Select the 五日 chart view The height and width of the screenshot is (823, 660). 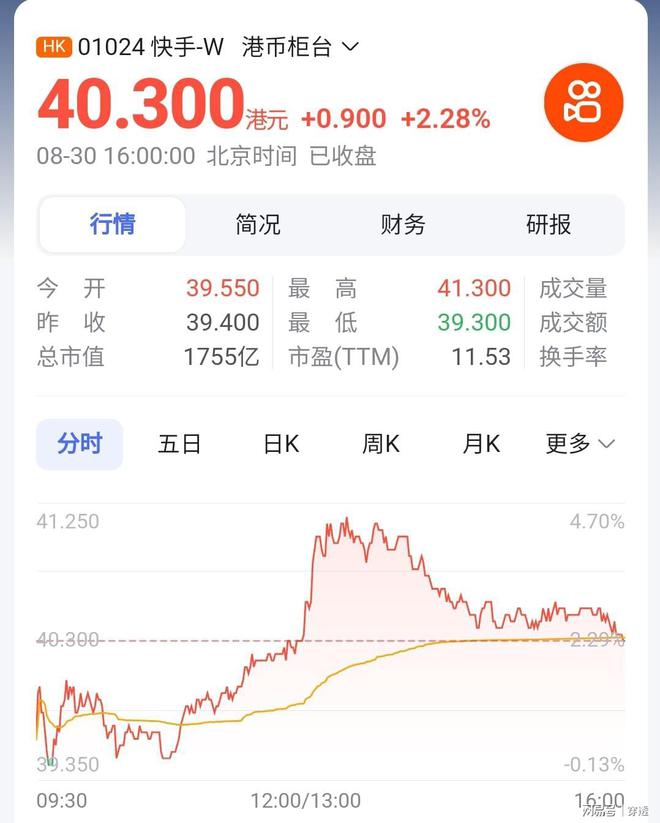(x=180, y=444)
